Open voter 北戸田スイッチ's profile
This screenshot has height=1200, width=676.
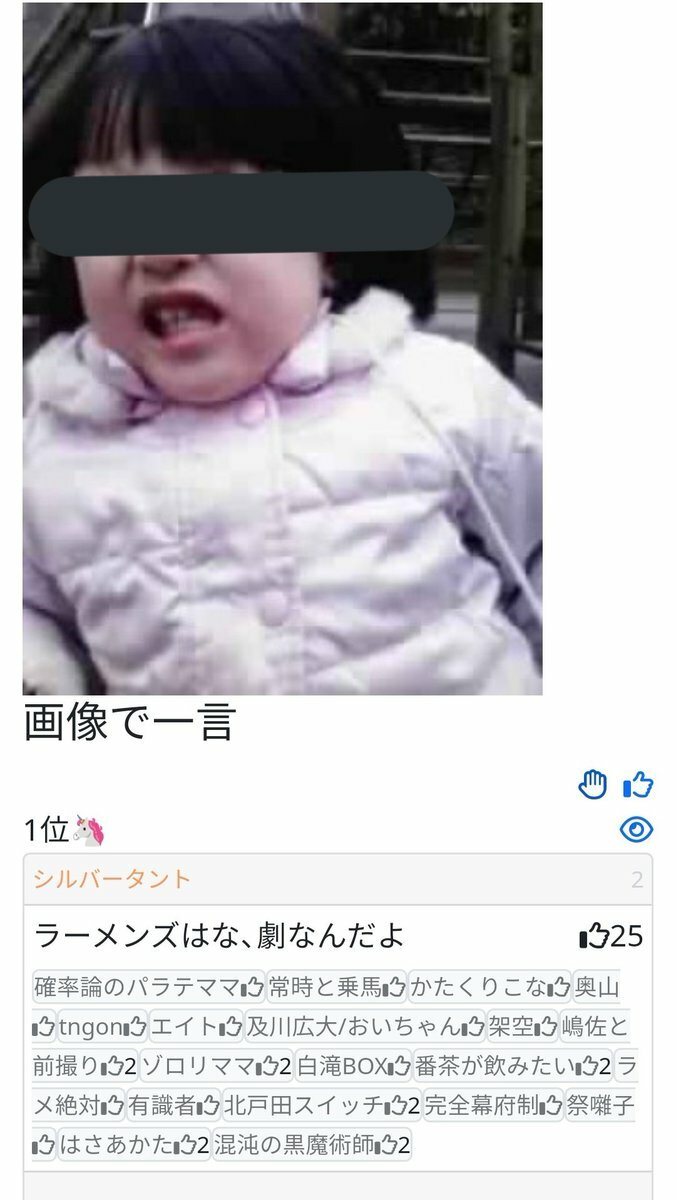pos(321,1105)
